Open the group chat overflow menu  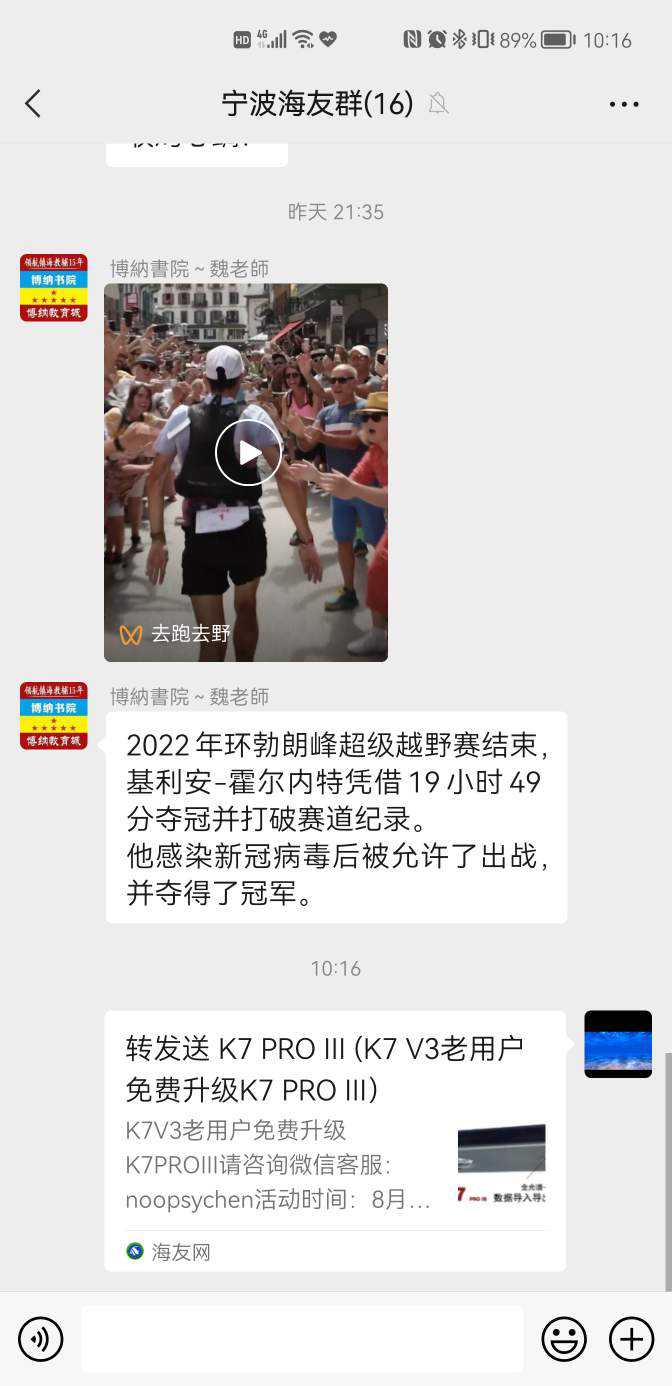click(x=623, y=104)
